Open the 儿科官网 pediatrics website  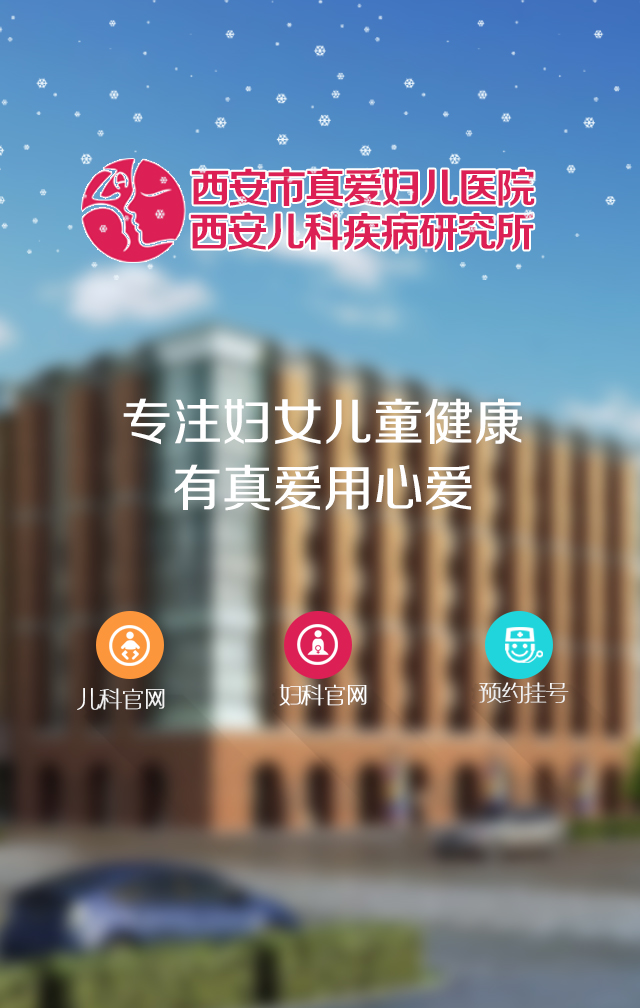129,646
